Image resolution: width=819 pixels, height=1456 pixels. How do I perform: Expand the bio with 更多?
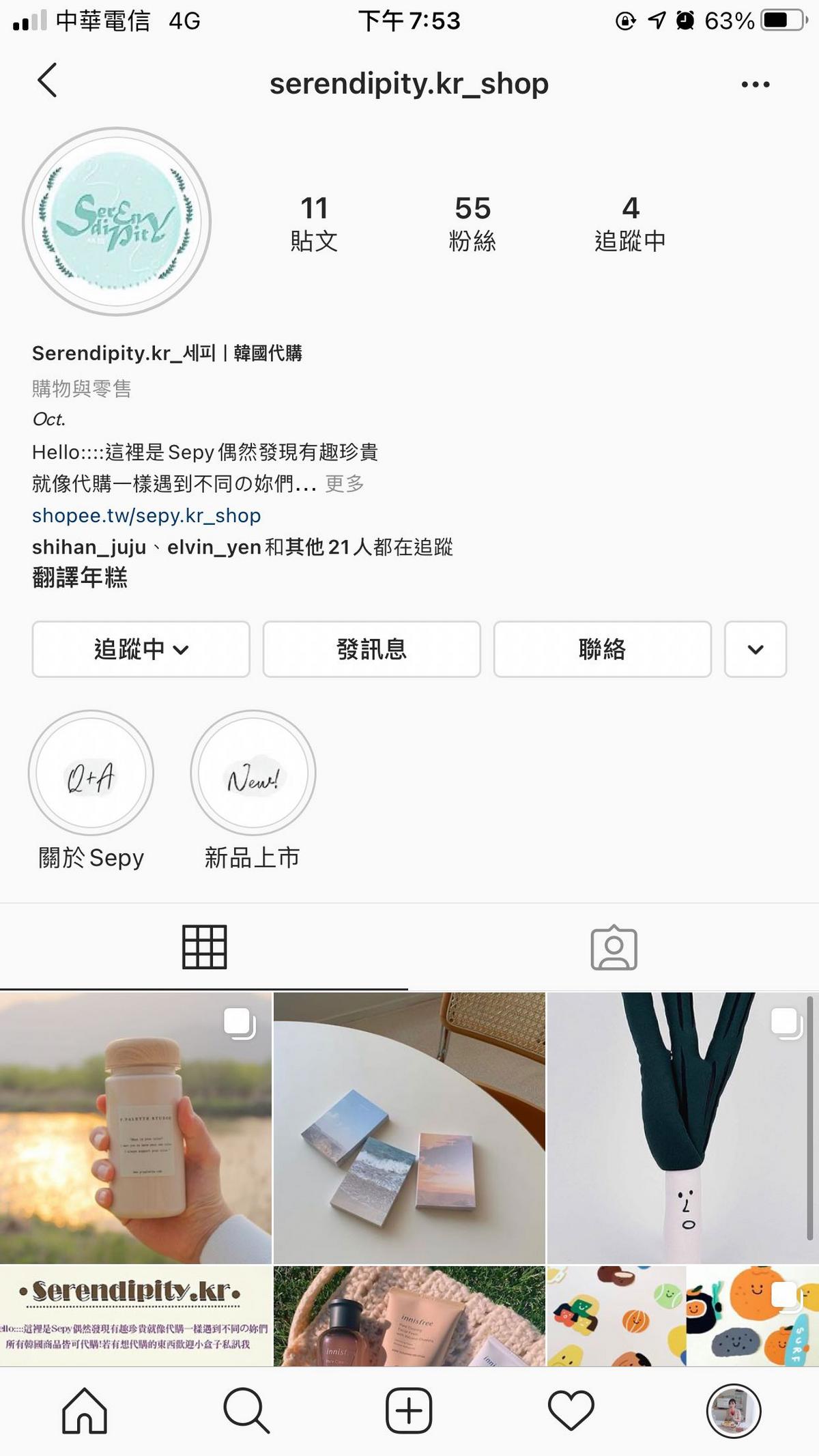tap(345, 484)
